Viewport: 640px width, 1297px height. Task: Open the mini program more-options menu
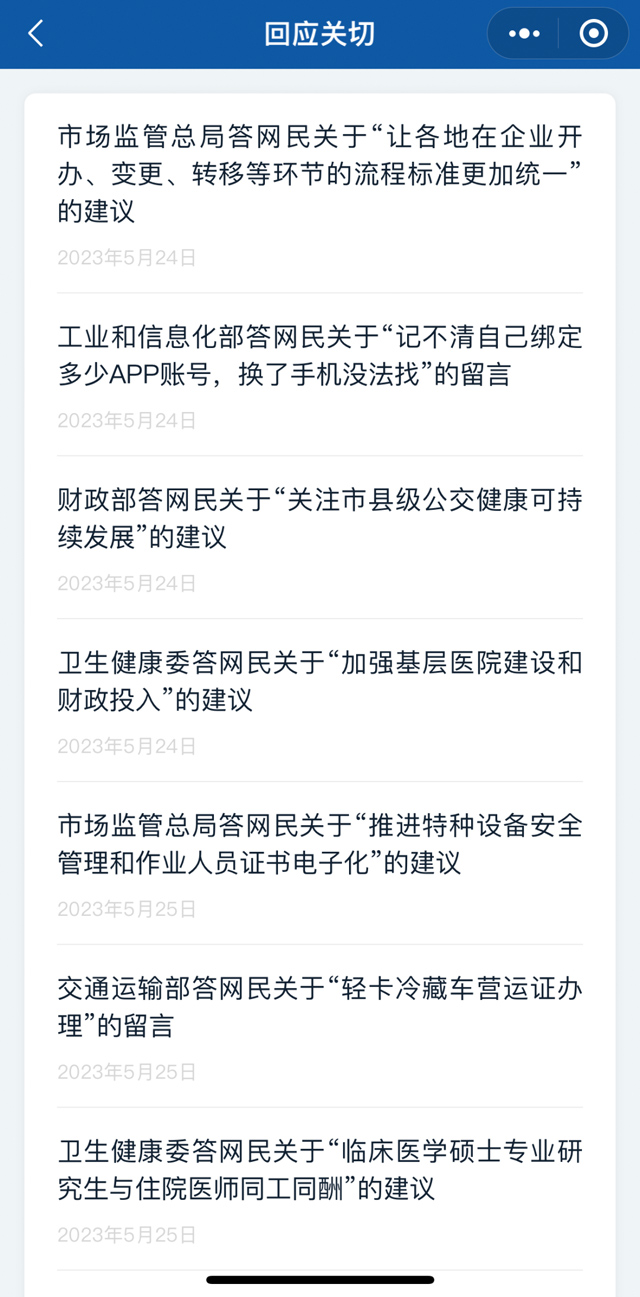coord(524,34)
